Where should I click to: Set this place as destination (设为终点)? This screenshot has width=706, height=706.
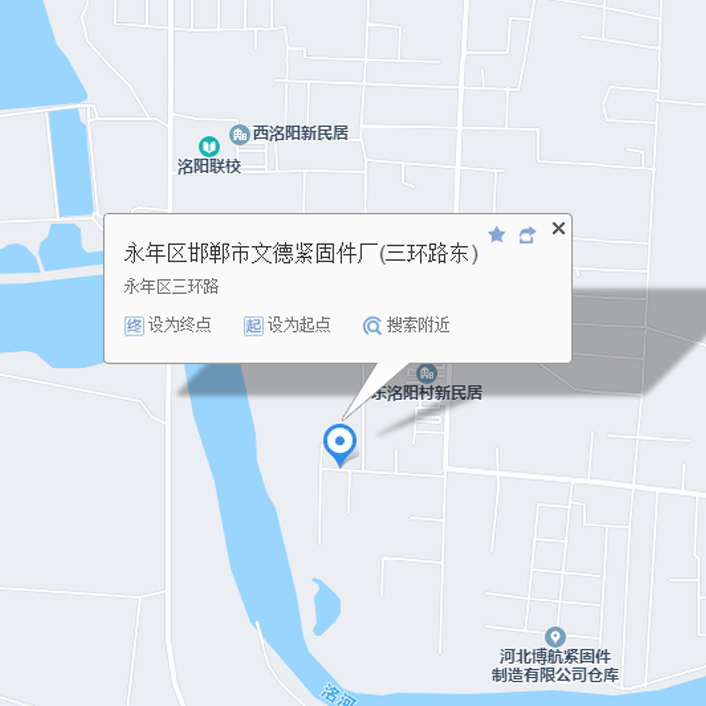[x=168, y=325]
